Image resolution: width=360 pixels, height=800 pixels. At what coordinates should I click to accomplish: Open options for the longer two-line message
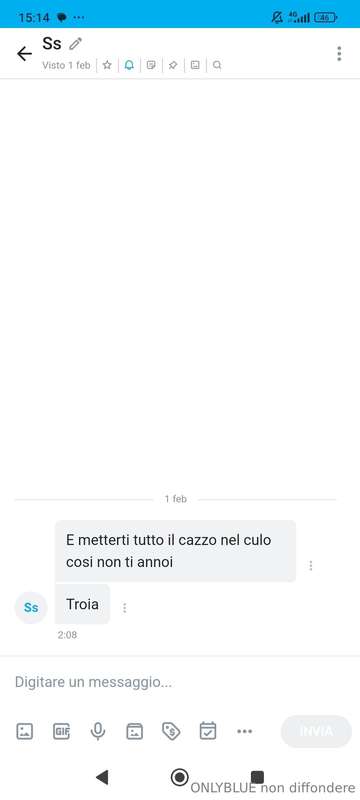tap(311, 565)
